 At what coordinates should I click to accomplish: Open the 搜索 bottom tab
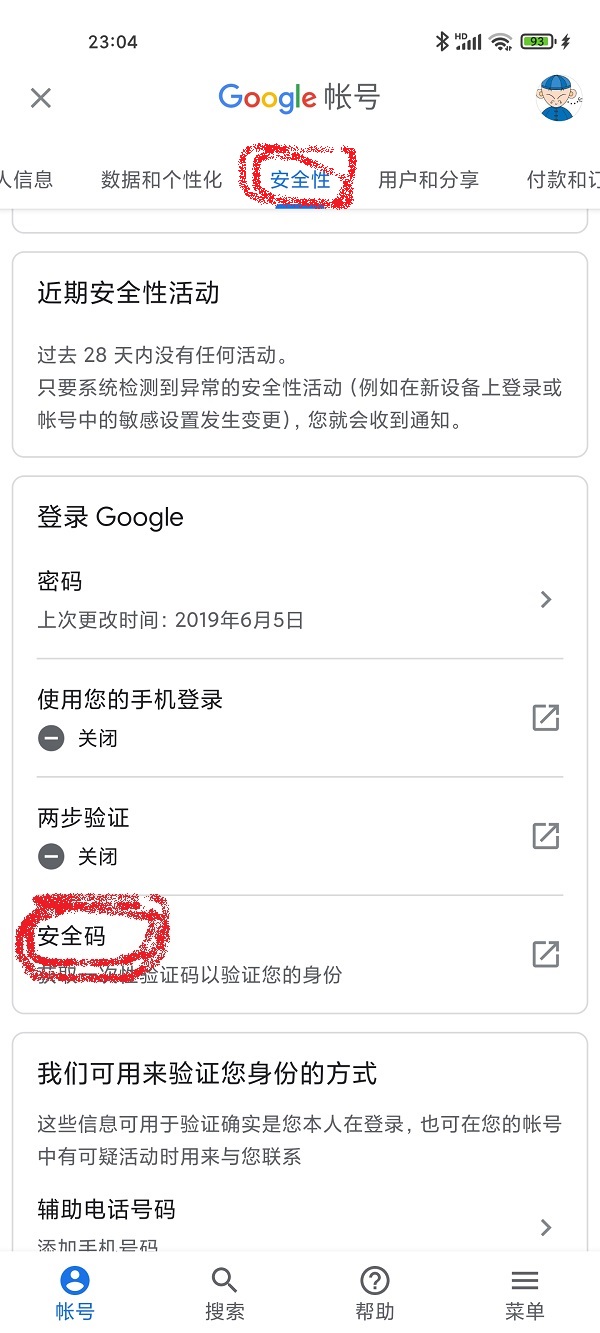tap(224, 1292)
